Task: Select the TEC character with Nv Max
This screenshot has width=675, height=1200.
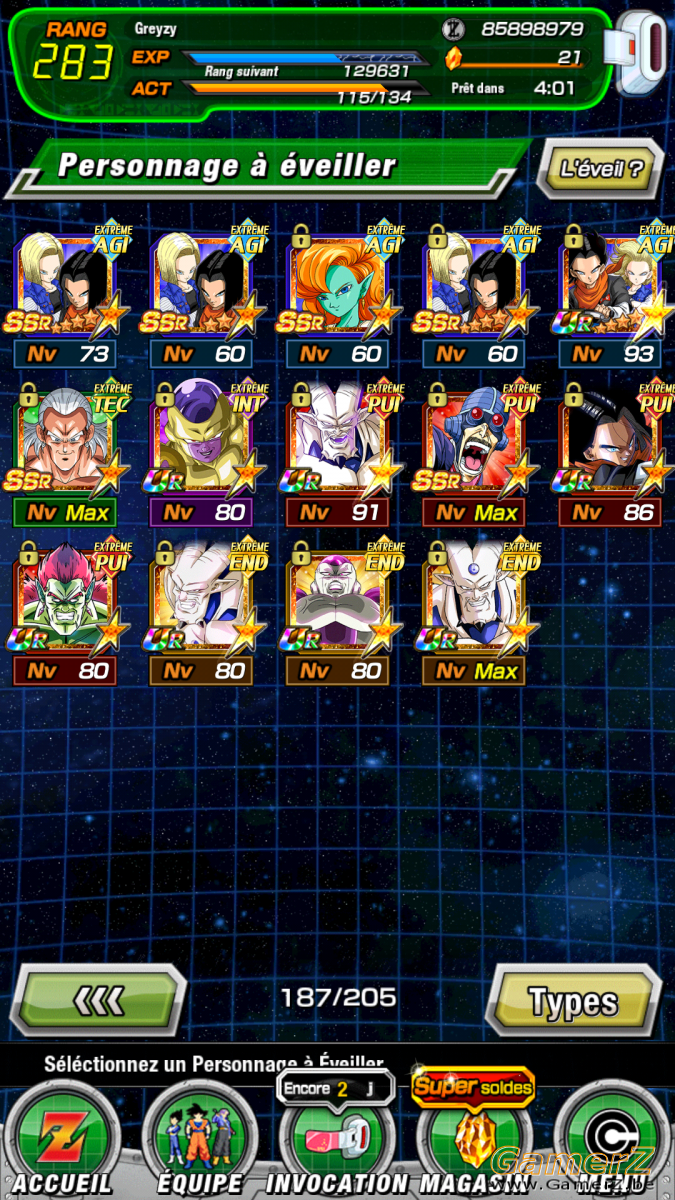Action: 65,455
